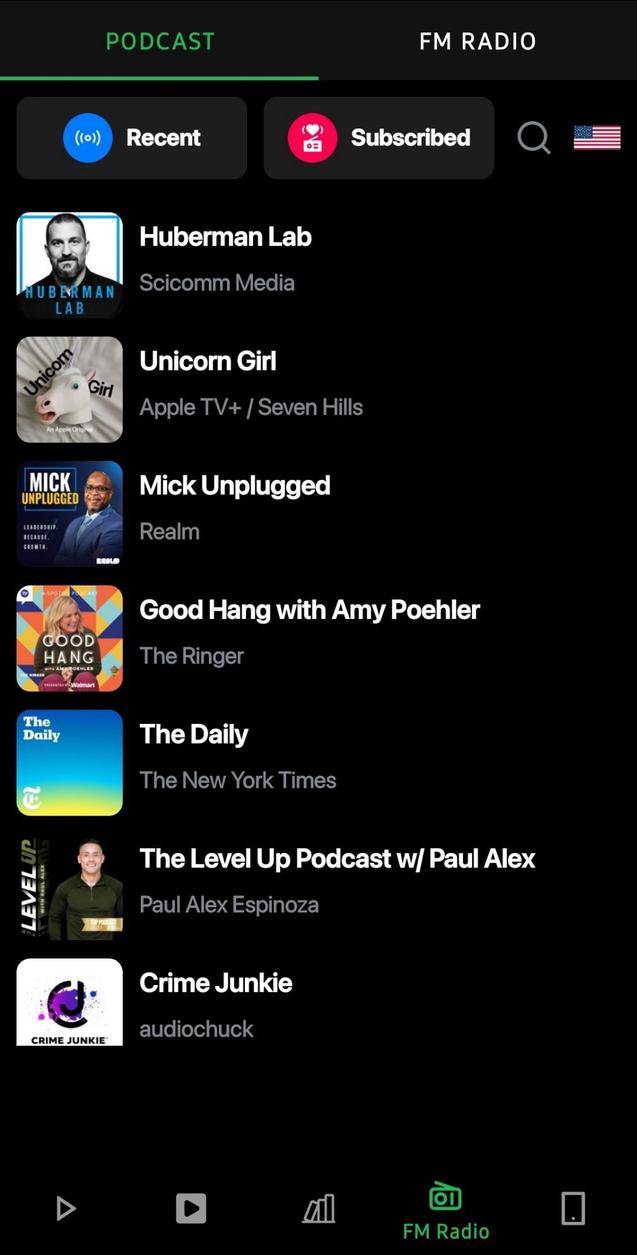The width and height of the screenshot is (637, 1255).
Task: Select the PODCAST top tab
Action: pyautogui.click(x=160, y=41)
